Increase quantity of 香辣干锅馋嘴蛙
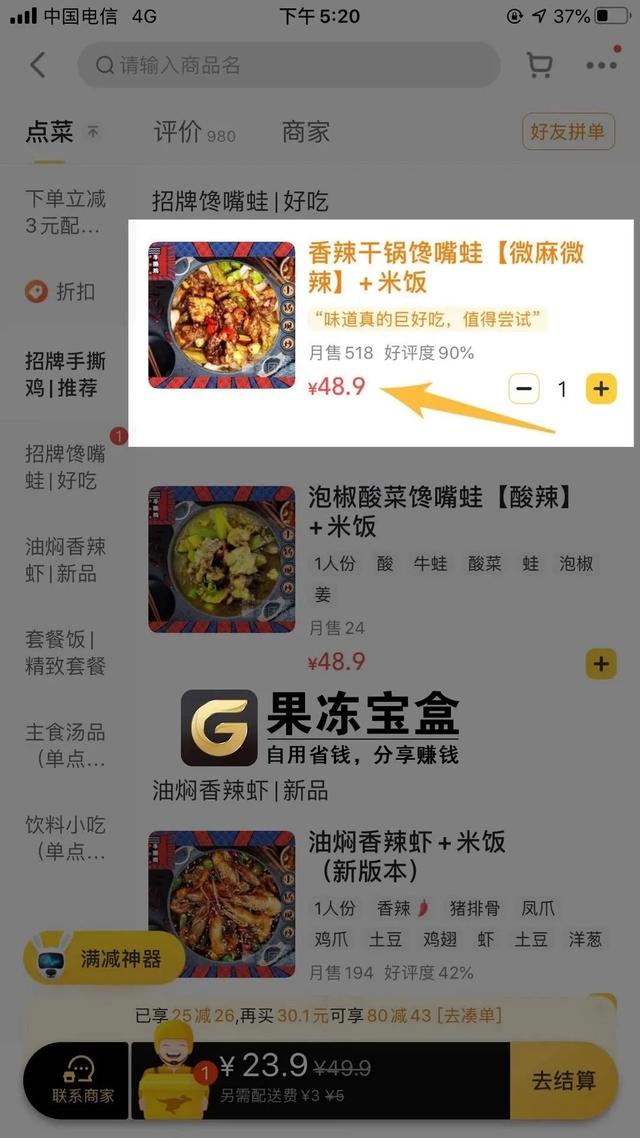640x1138 pixels. click(600, 389)
